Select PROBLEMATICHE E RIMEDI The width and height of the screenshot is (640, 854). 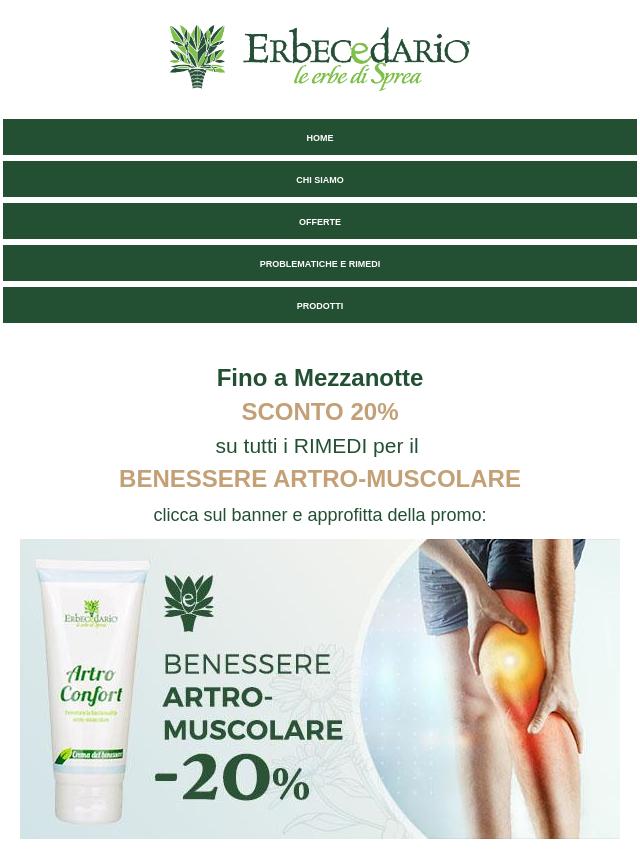point(320,264)
